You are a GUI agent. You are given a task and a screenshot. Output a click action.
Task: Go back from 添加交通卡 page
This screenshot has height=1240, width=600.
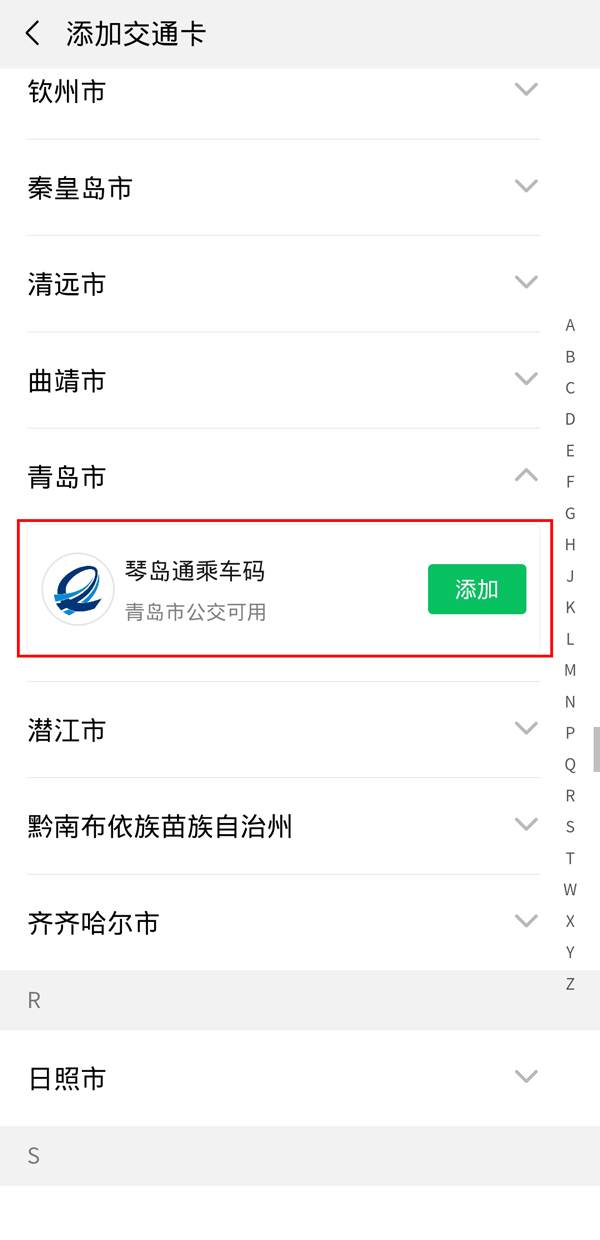click(33, 34)
